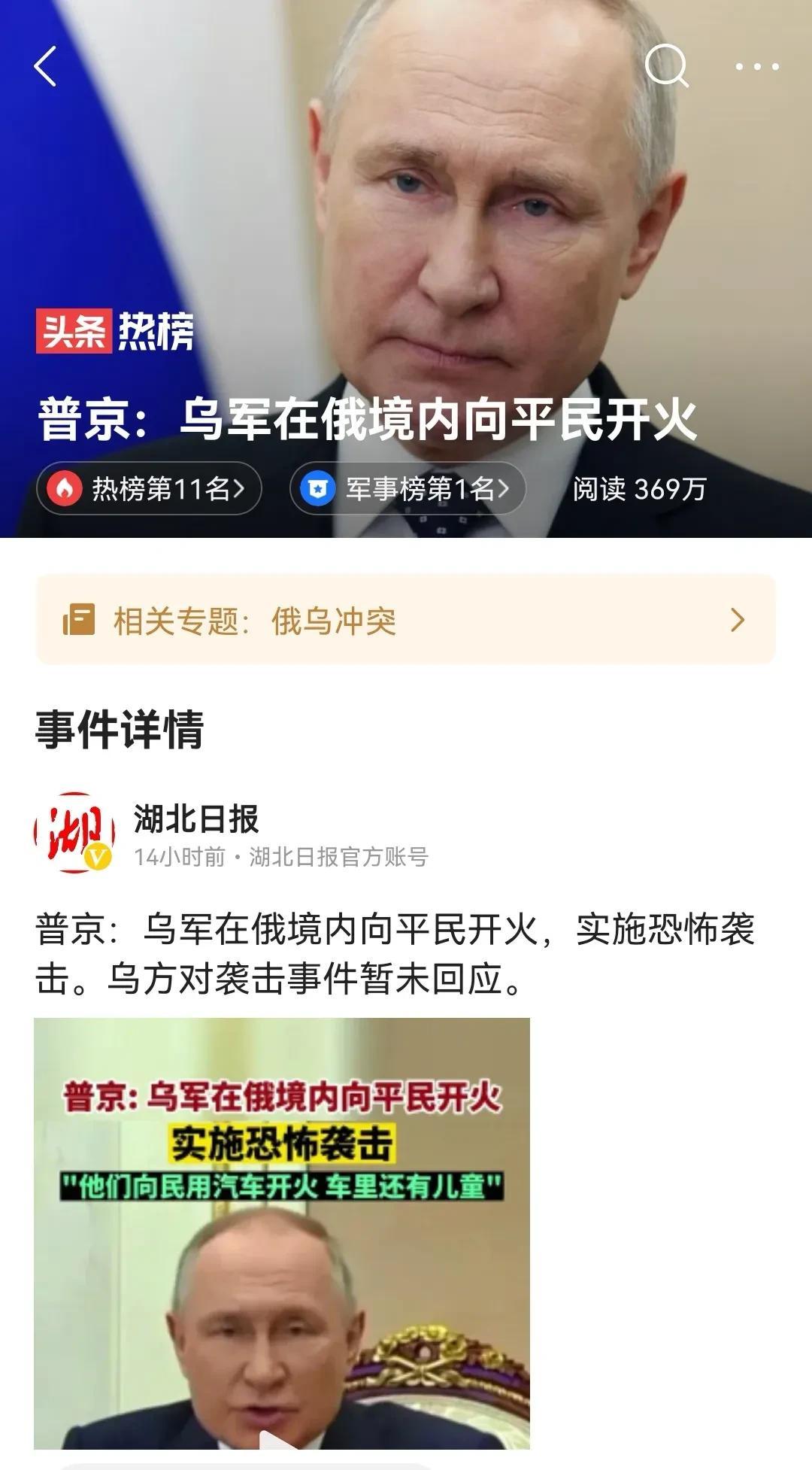
Task: Open the 热榜第11名 ranking chip
Action: [149, 489]
